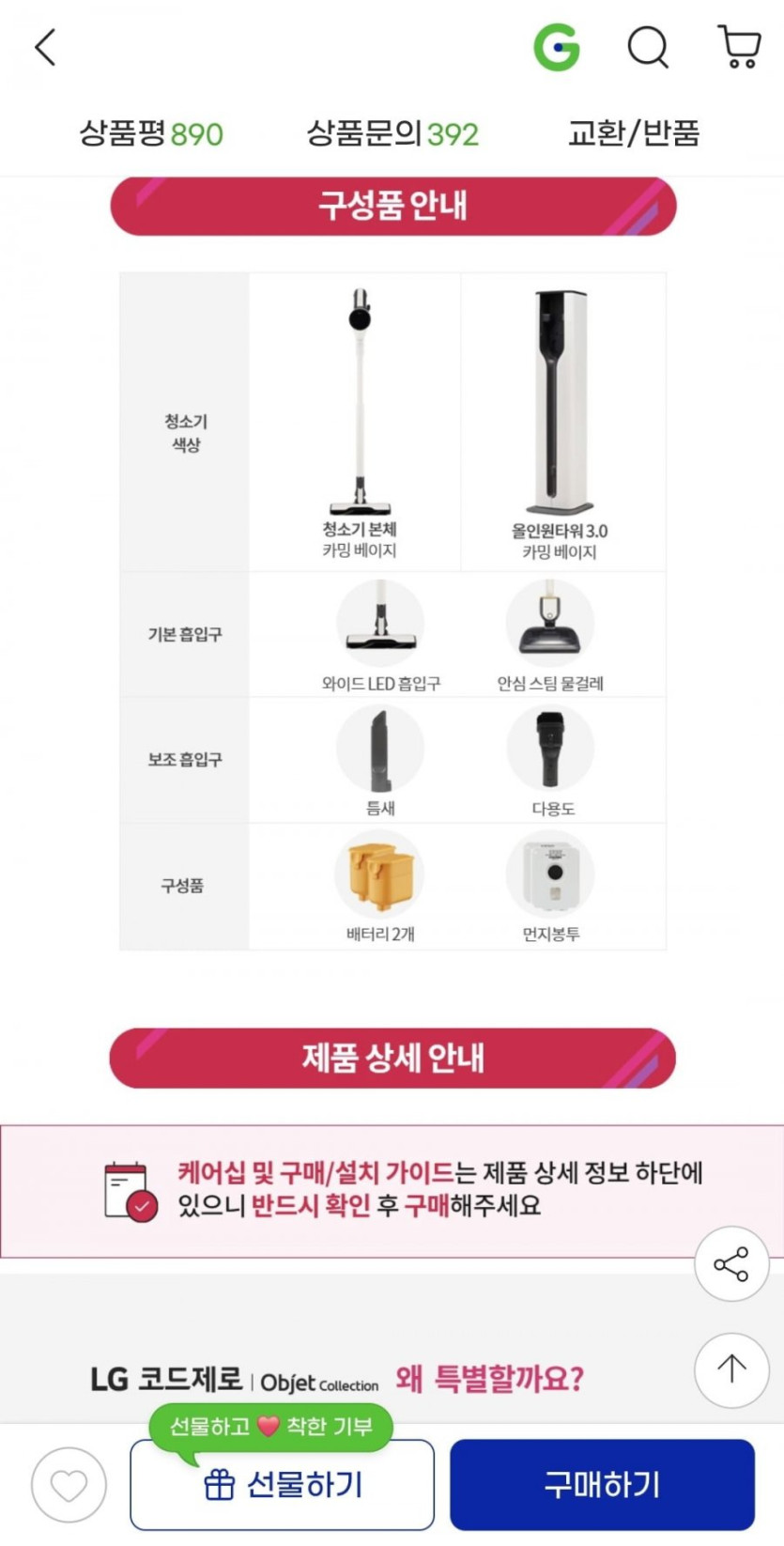784x1546 pixels.
Task: Share this product page
Action: [731, 1264]
